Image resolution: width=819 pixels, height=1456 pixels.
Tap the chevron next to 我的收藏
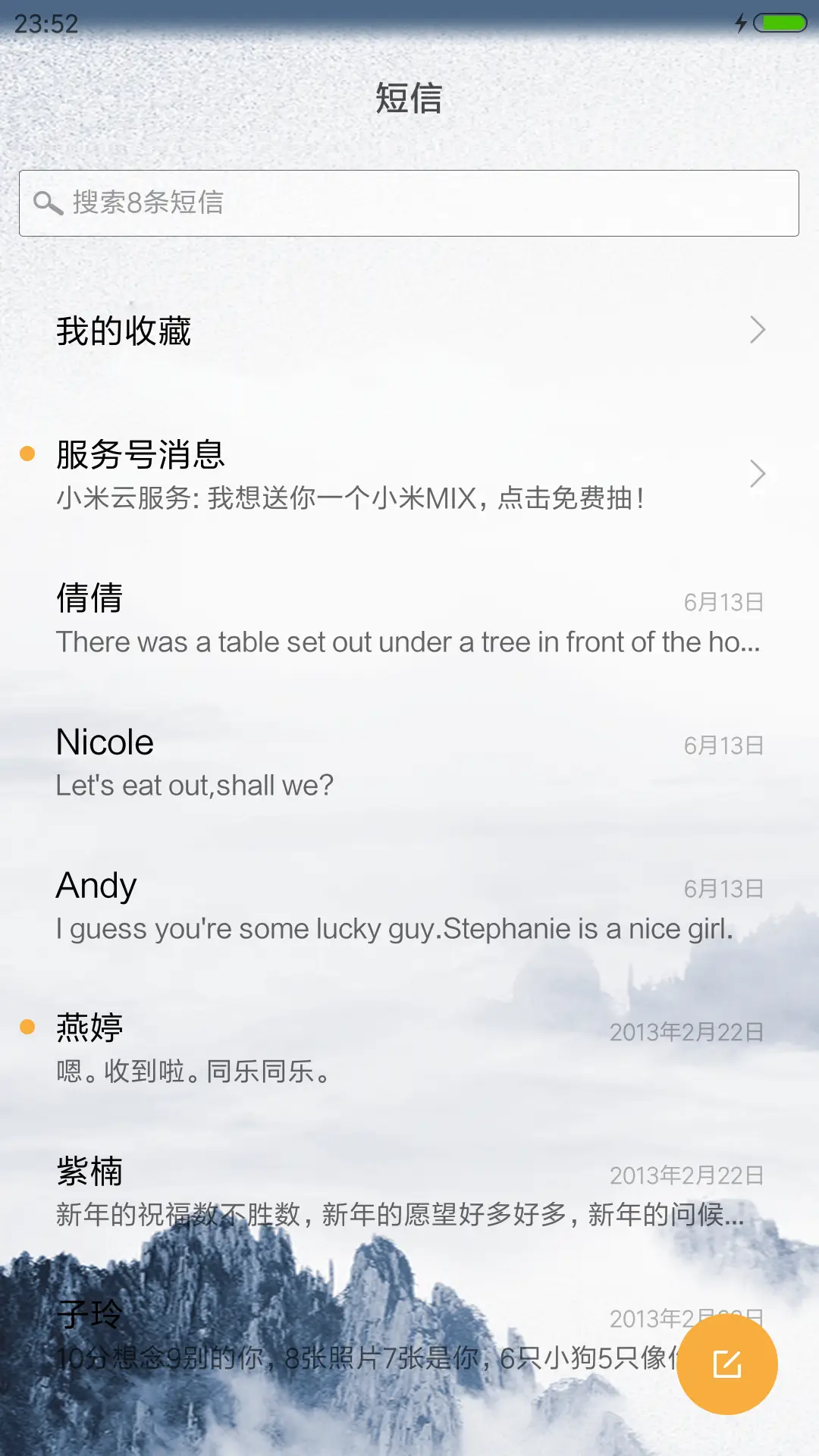coord(758,330)
